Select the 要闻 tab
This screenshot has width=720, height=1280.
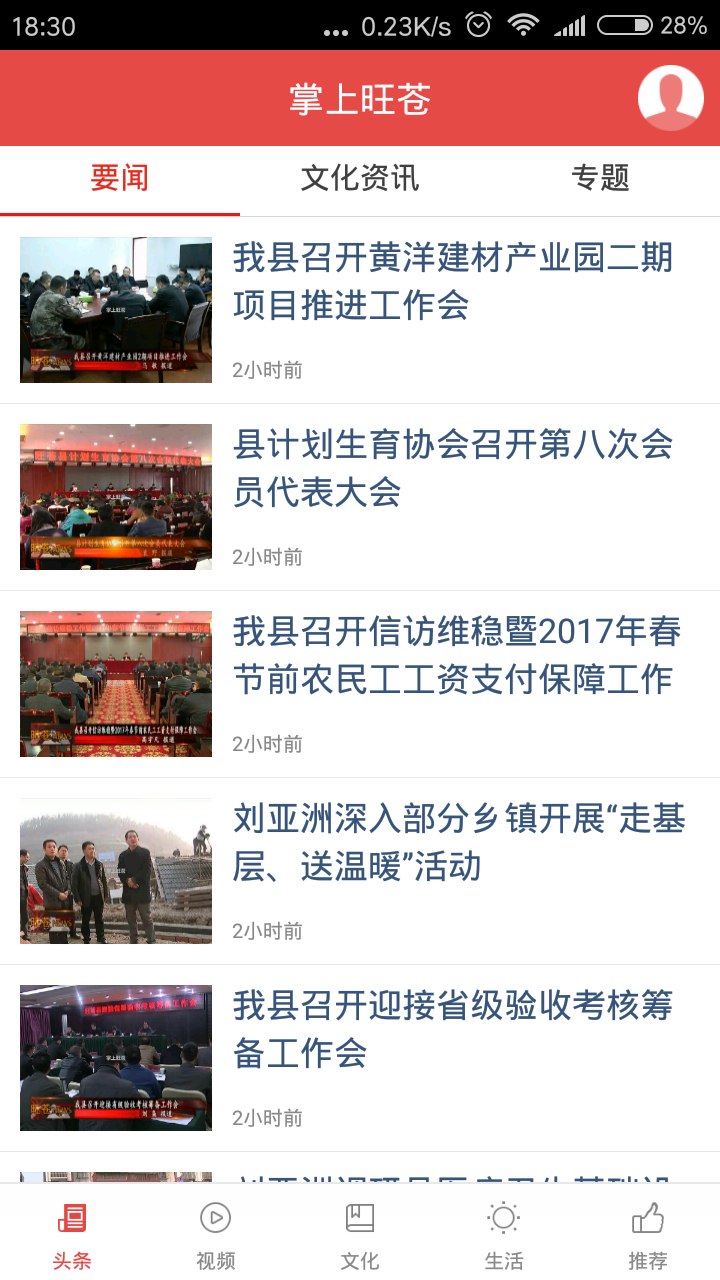coord(120,179)
